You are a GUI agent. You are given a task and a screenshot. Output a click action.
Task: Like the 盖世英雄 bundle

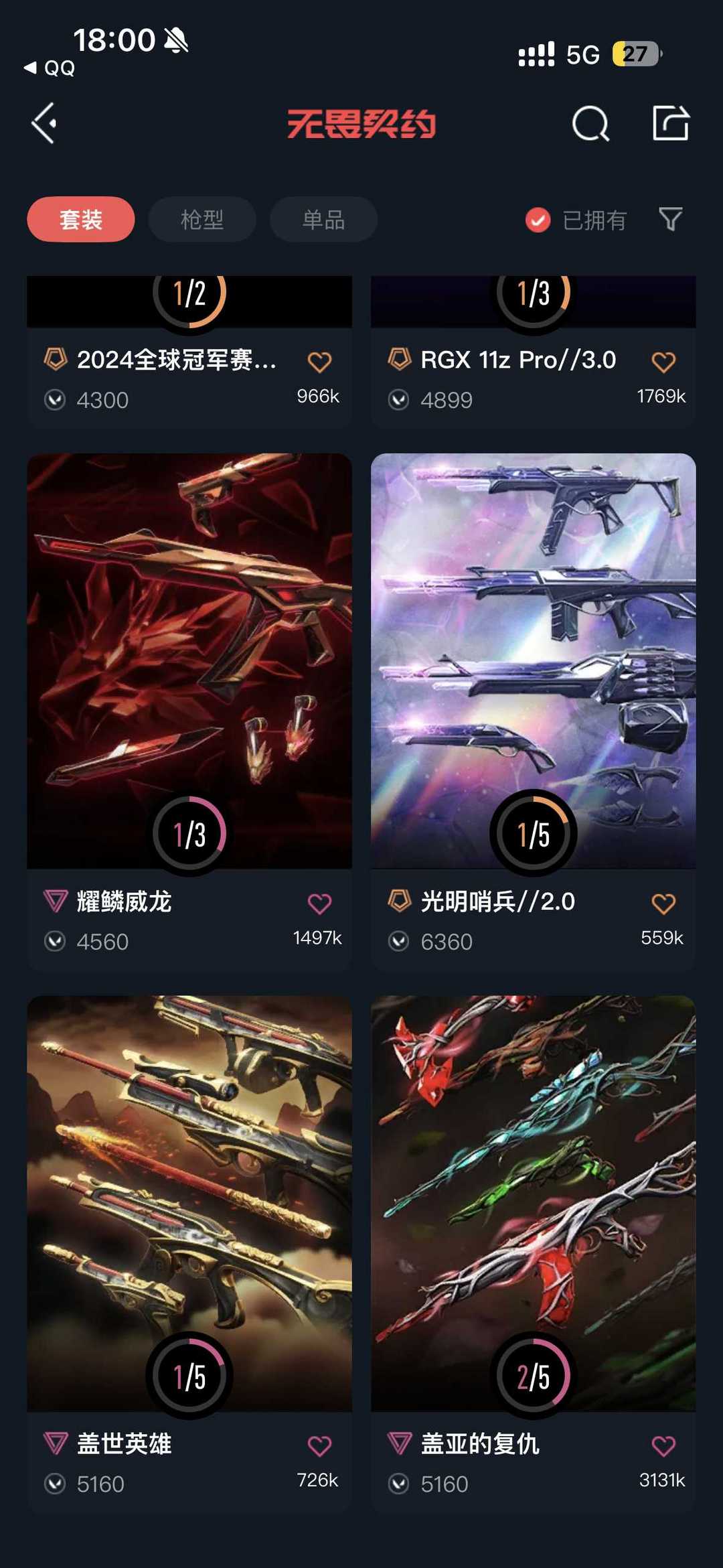point(319,1446)
